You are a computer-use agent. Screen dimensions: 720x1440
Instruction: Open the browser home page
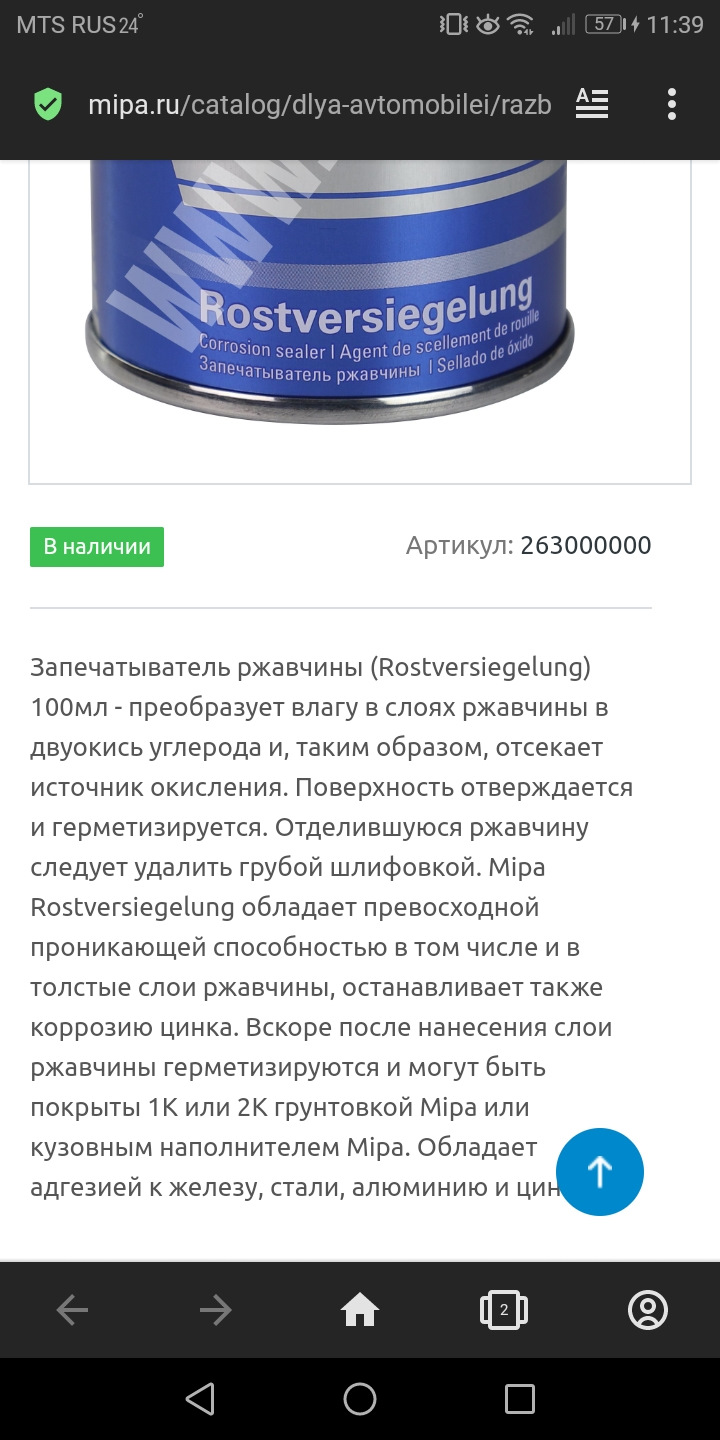[360, 1310]
